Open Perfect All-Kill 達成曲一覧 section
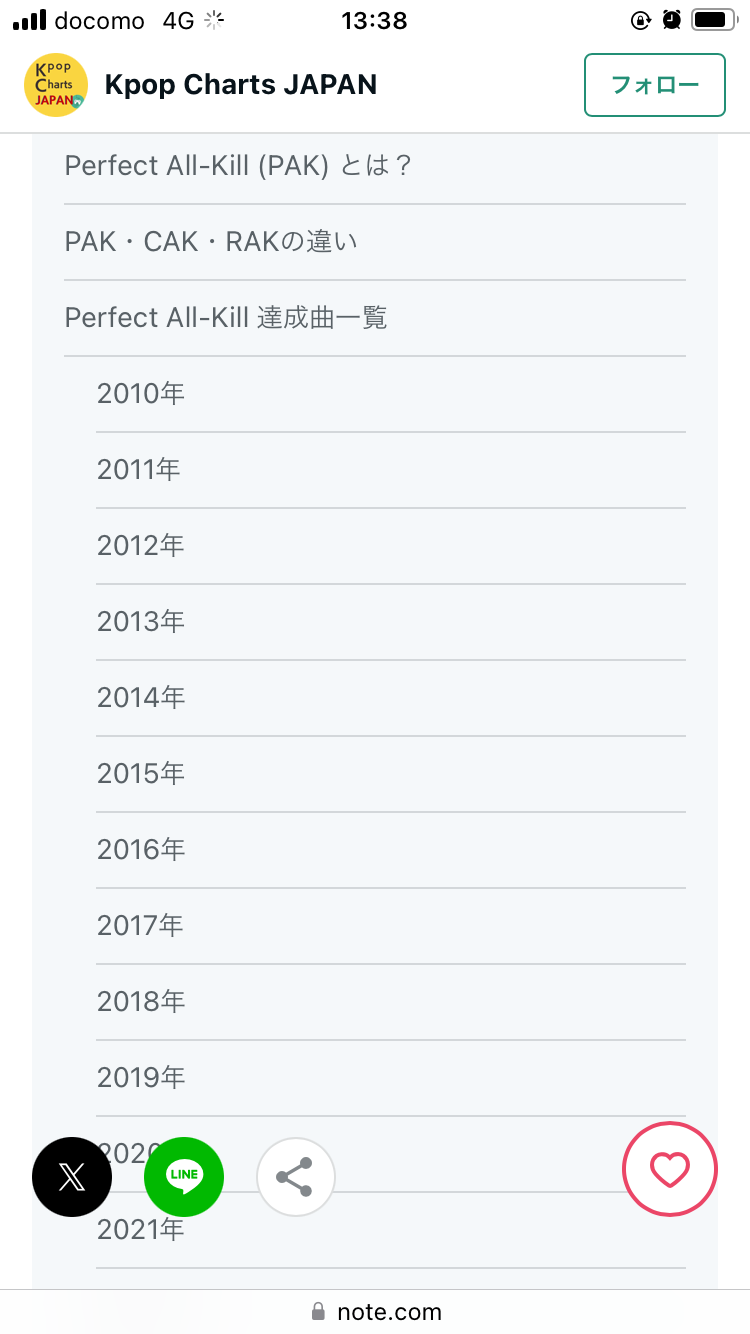The width and height of the screenshot is (750, 1334). tap(226, 318)
